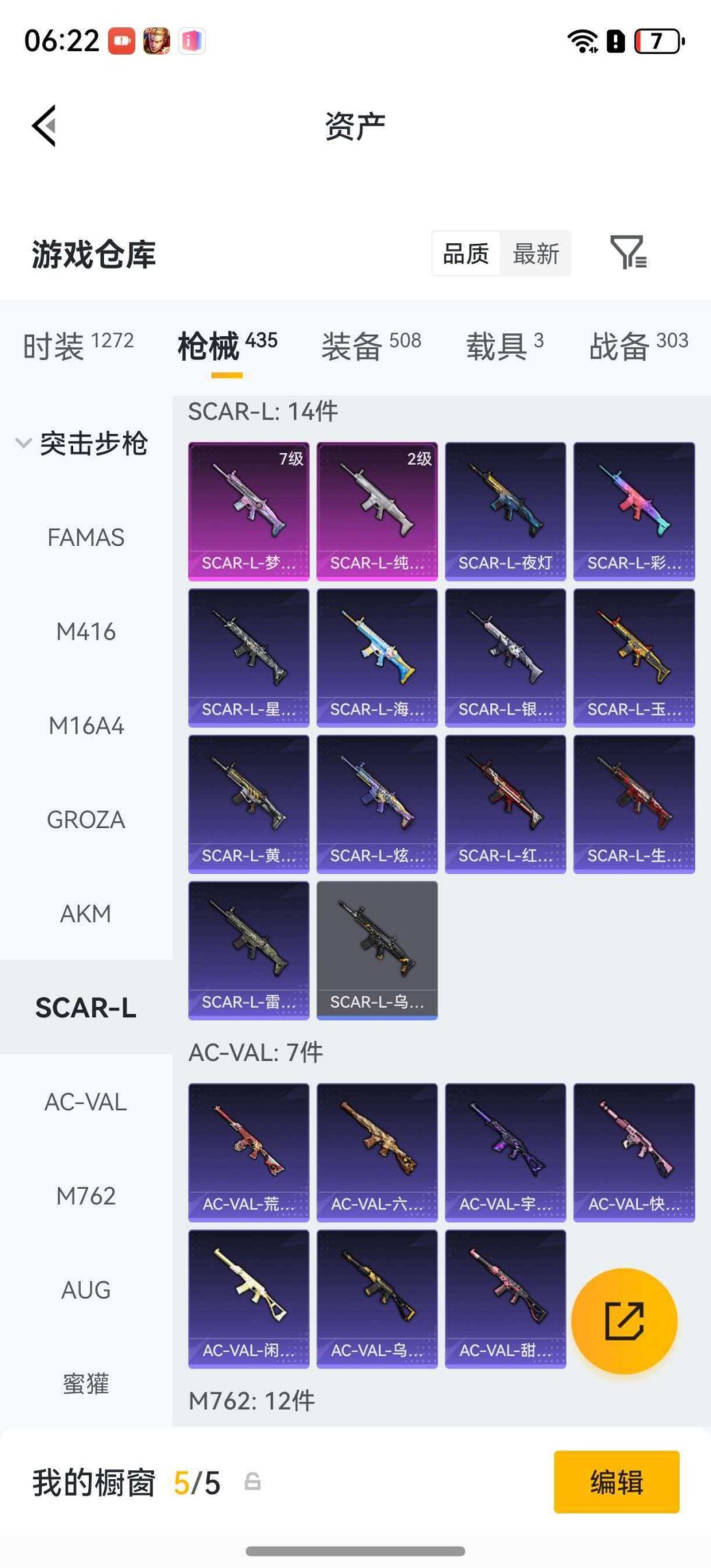Open the YouTube icon in status bar
711x1568 pixels.
tap(120, 40)
